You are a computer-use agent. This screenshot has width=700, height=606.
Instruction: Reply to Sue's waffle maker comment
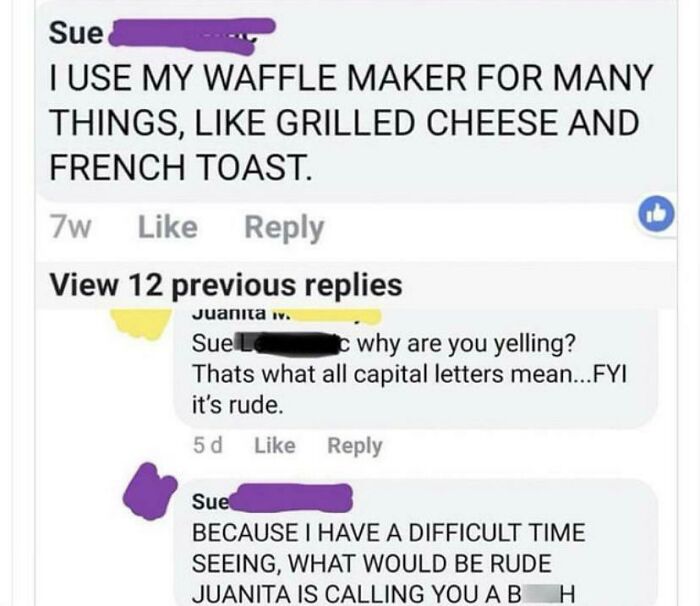284,228
